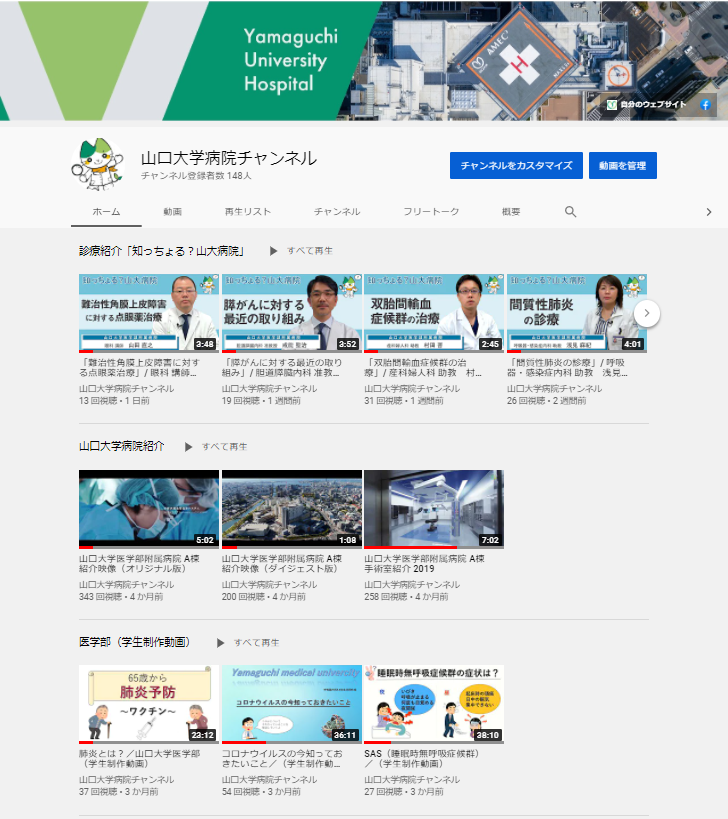Open 65歳から肺炎予防 ワクチン video

click(x=149, y=704)
